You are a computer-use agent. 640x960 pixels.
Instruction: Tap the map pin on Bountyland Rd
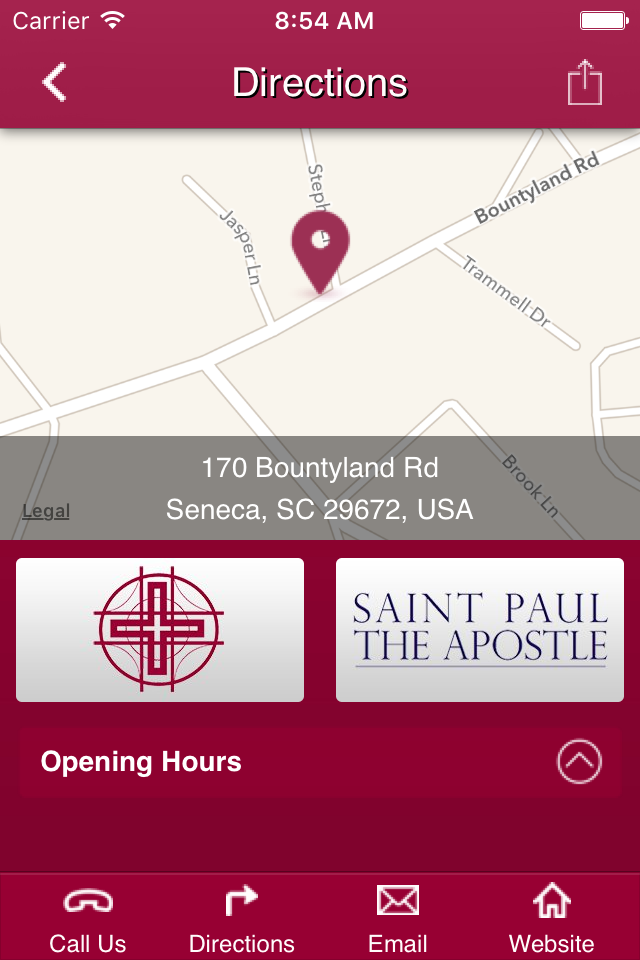(x=320, y=247)
